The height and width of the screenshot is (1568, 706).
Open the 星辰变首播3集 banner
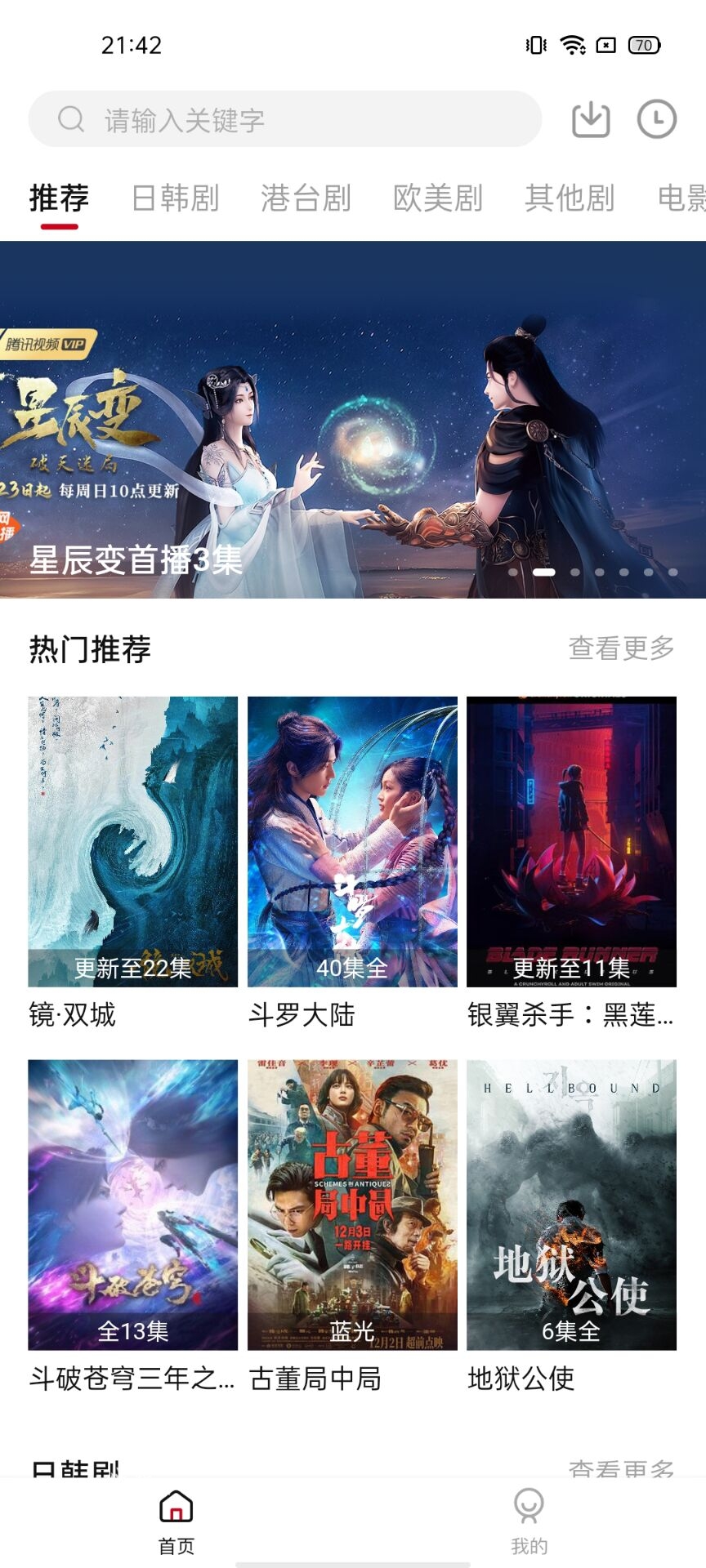coord(353,420)
